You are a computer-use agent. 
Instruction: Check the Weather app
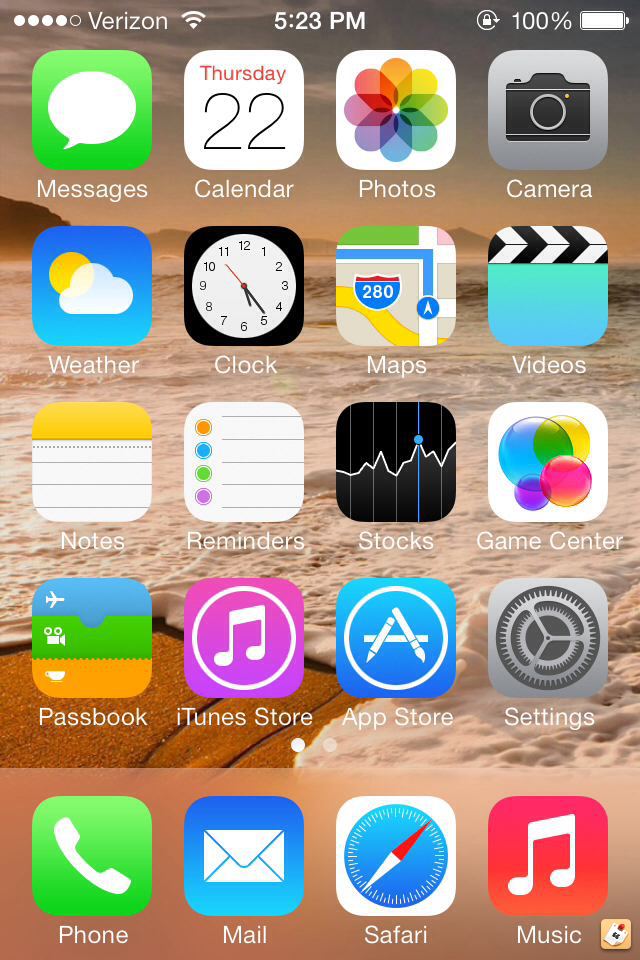92,286
